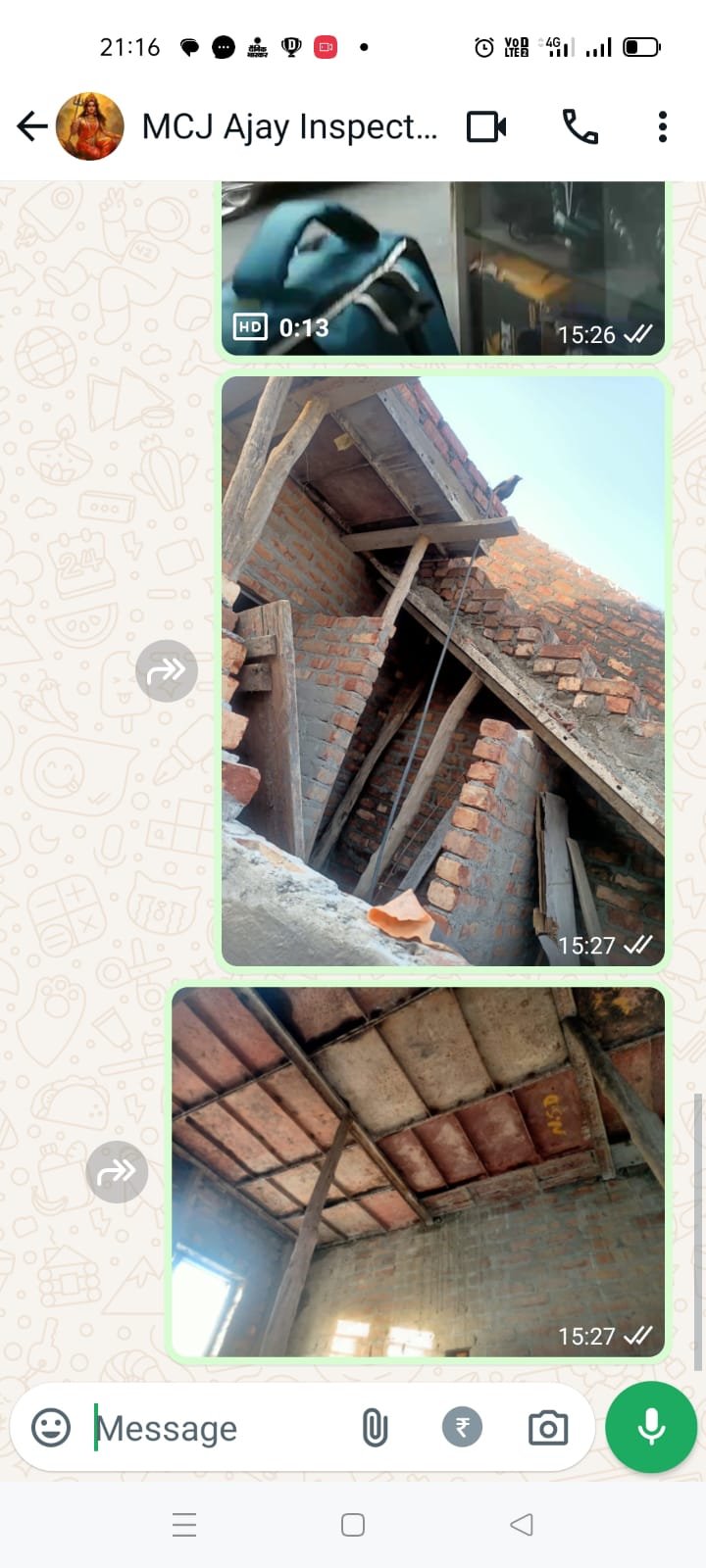Open the ceiling roof photo
Screen dimensions: 706x1568
point(418,1171)
